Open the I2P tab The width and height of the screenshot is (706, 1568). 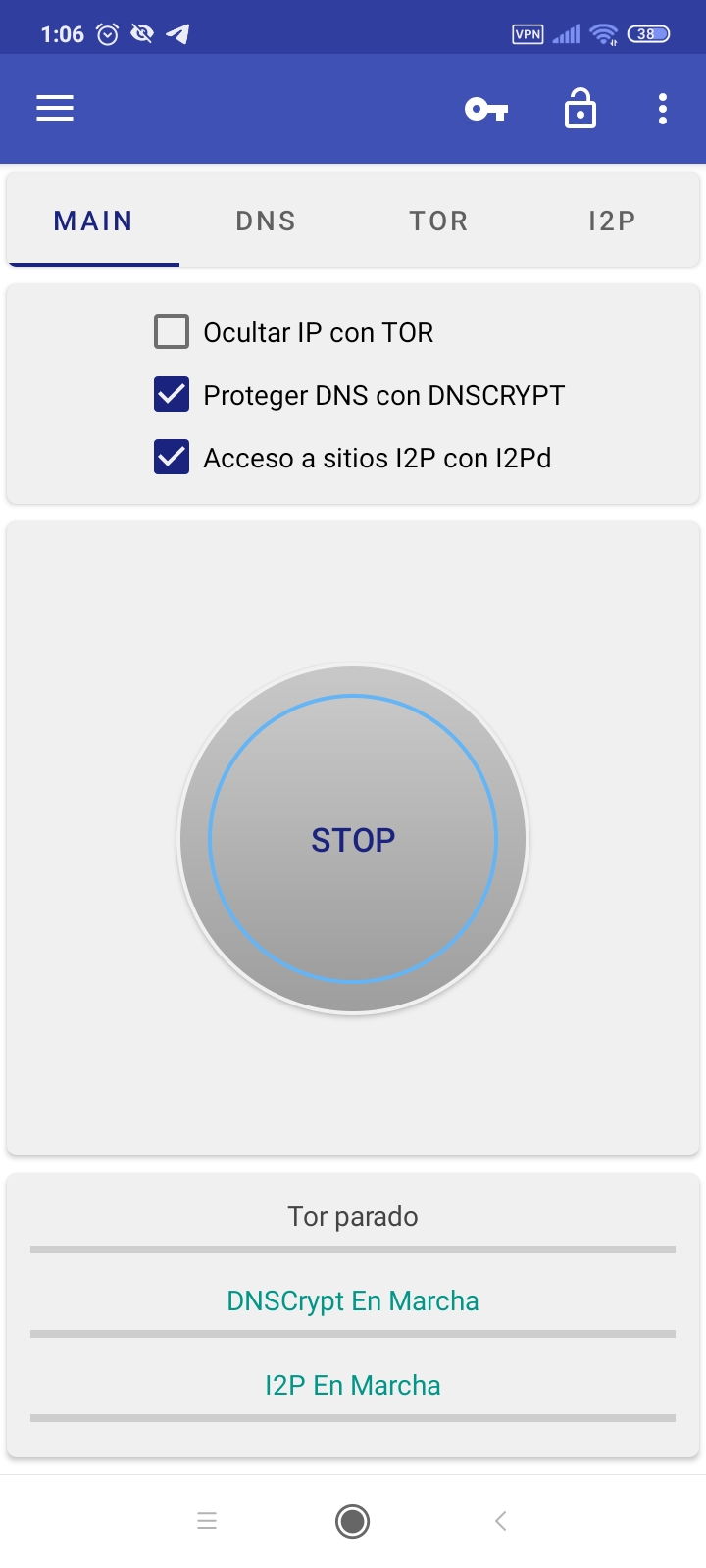click(612, 221)
